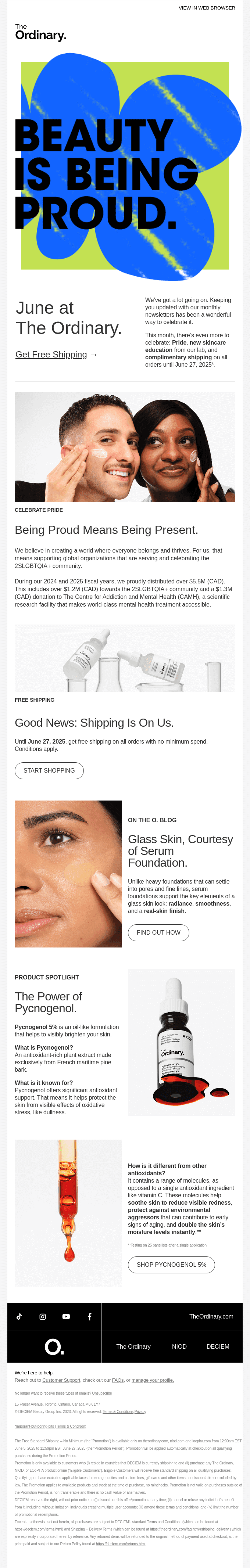250x1568 pixels.
Task: Go to the TheOrdinary.com link
Action: click(211, 1316)
